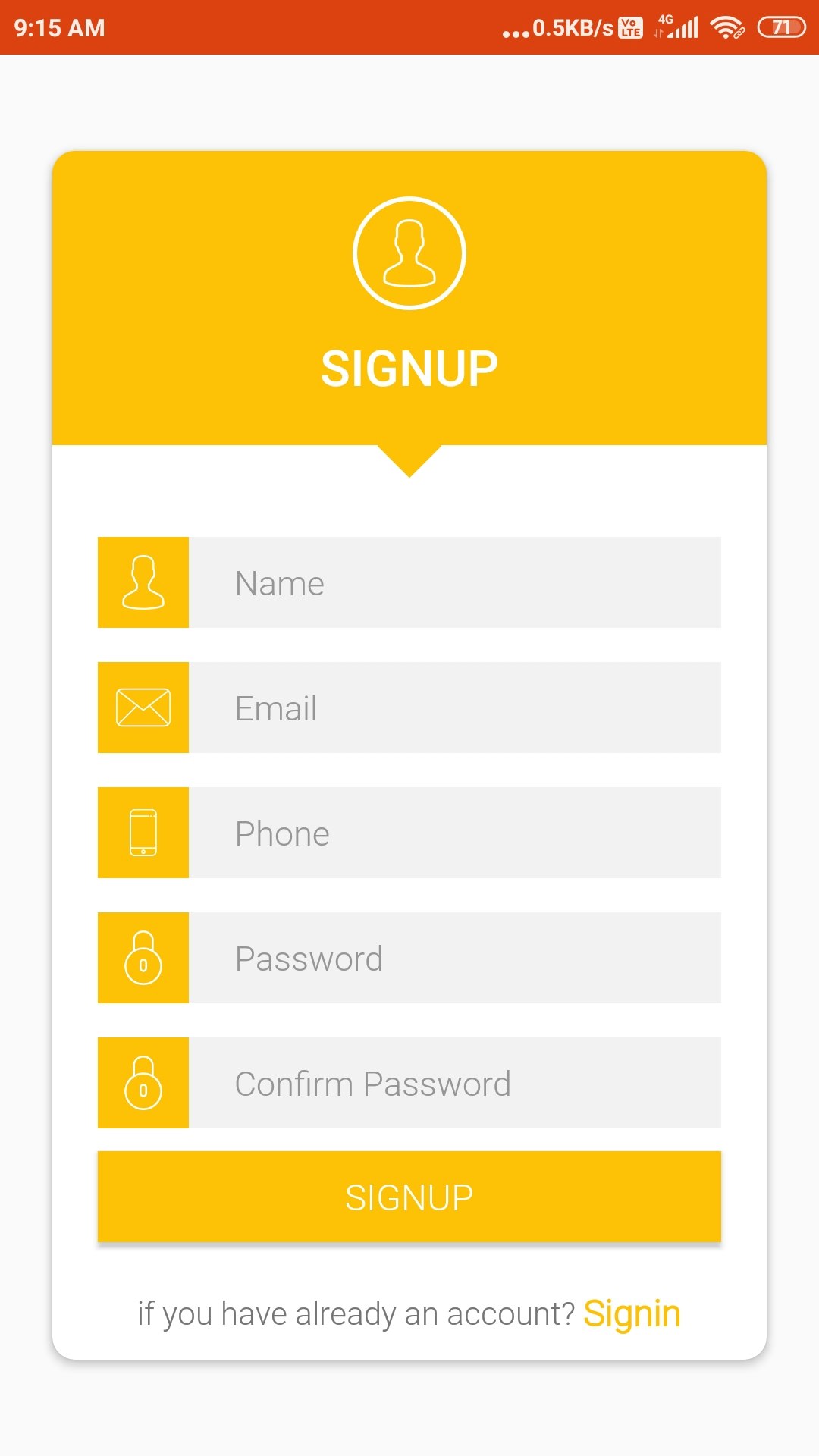Open the Signin link
The image size is (819, 1456).
[632, 1313]
